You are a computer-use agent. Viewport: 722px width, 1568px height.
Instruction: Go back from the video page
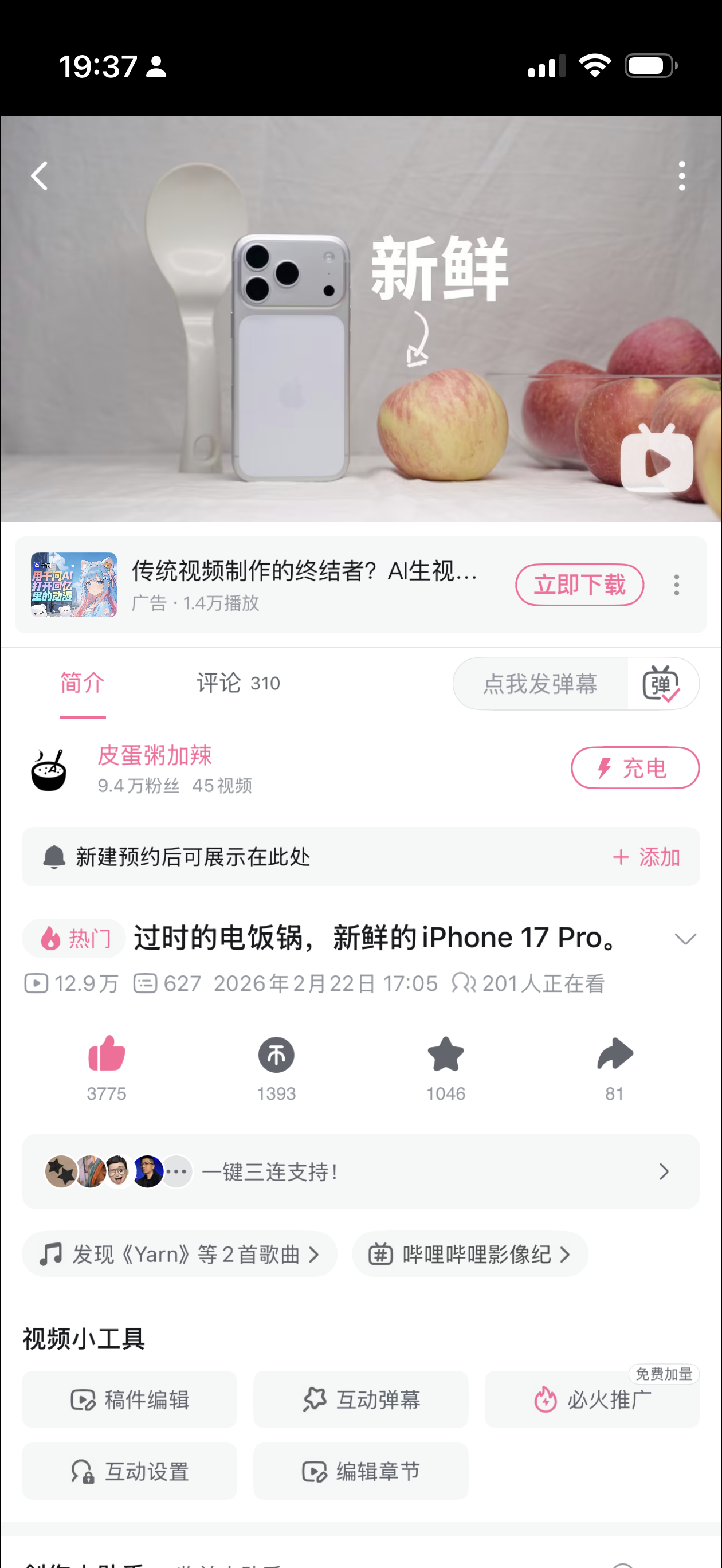tap(40, 176)
